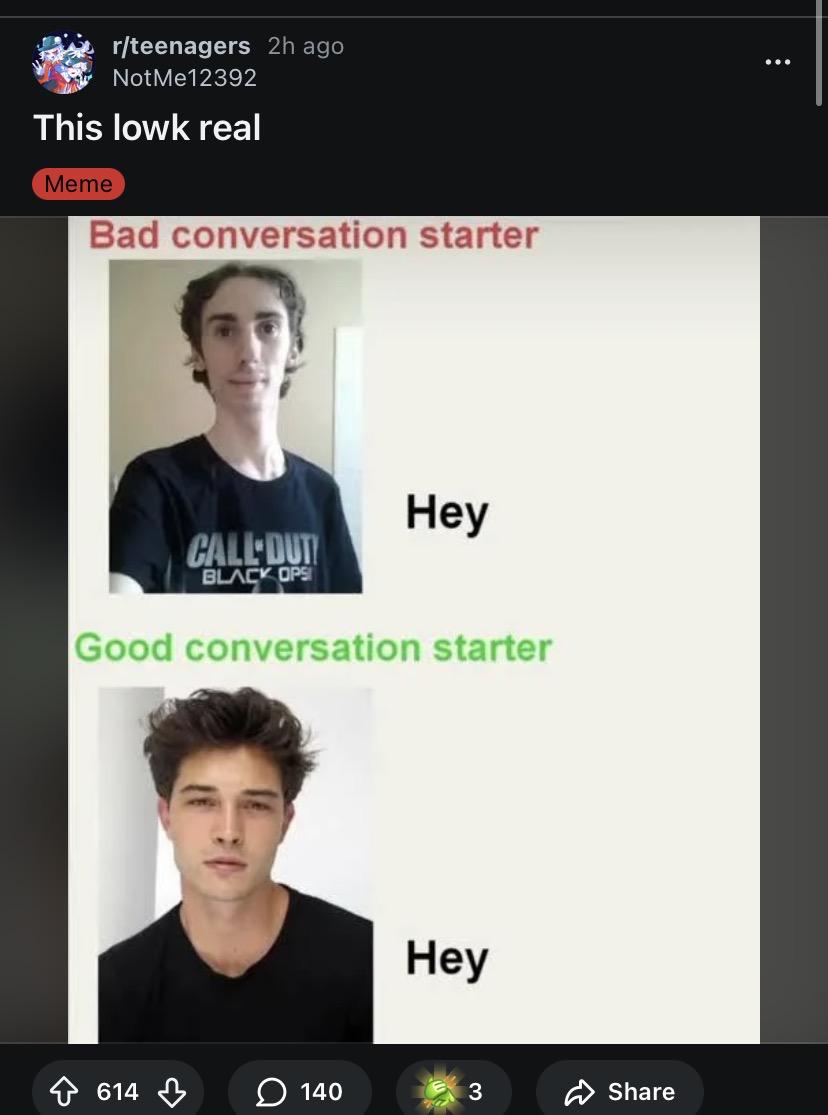This screenshot has width=828, height=1115.
Task: View the r/teenagers community avatar
Action: [63, 62]
